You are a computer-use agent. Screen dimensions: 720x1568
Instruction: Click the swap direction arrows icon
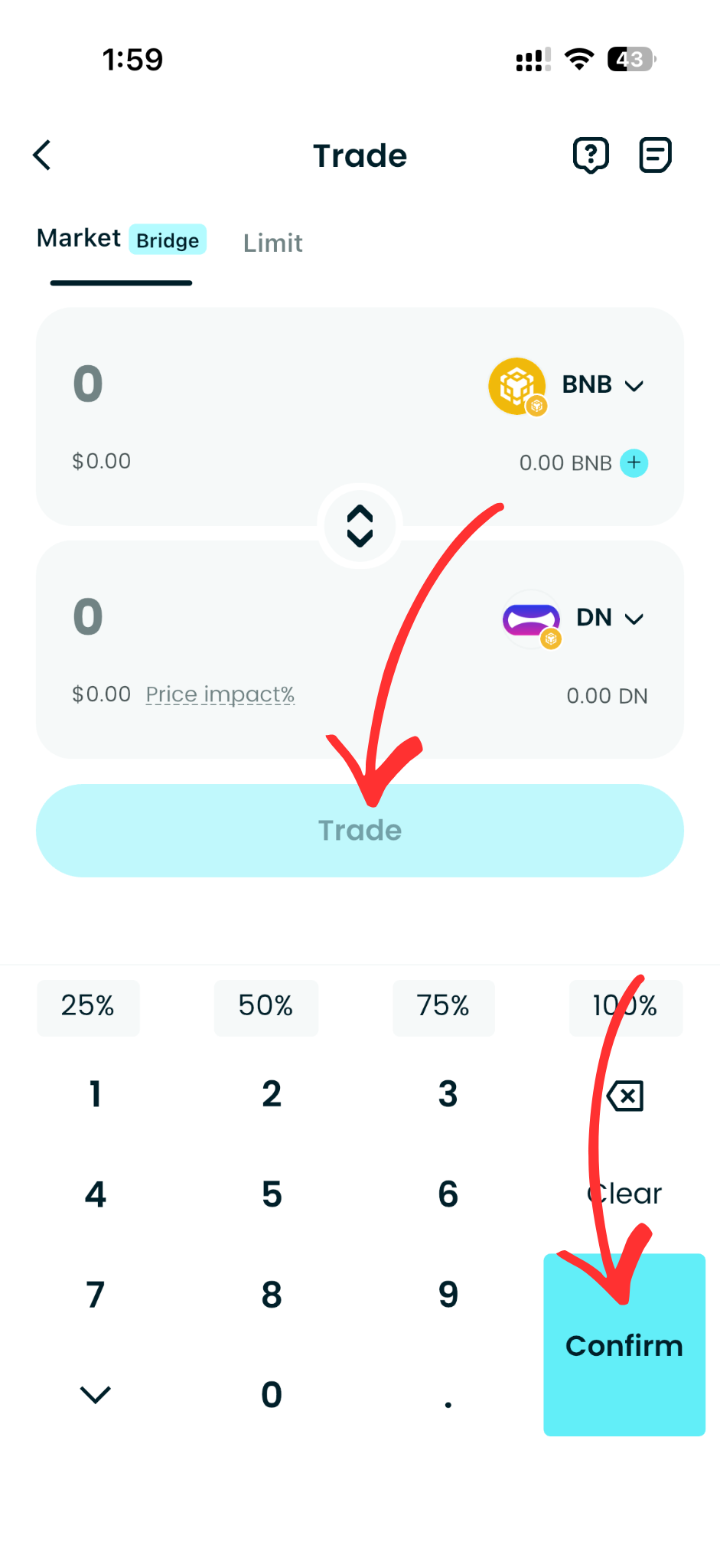point(360,525)
